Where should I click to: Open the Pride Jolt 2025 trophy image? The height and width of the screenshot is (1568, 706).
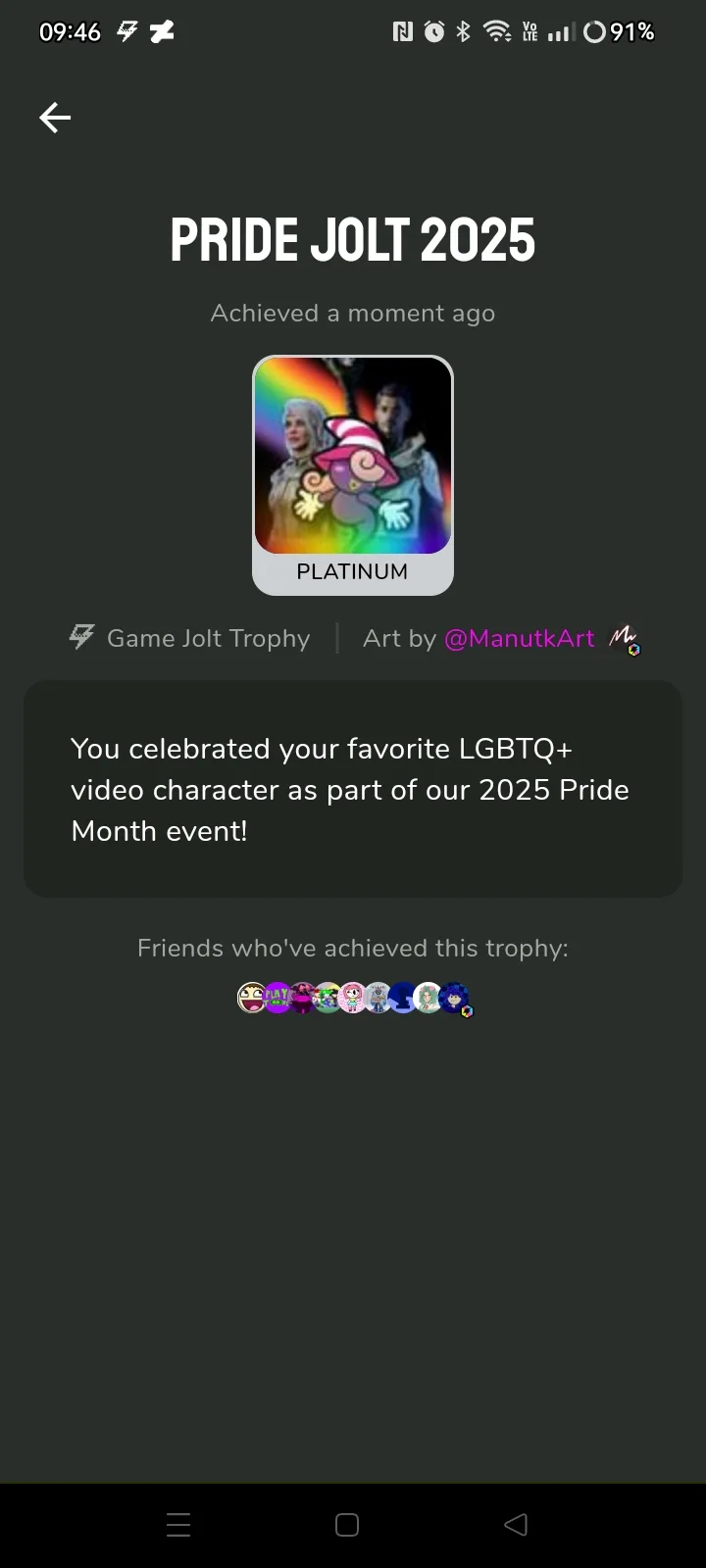(353, 456)
